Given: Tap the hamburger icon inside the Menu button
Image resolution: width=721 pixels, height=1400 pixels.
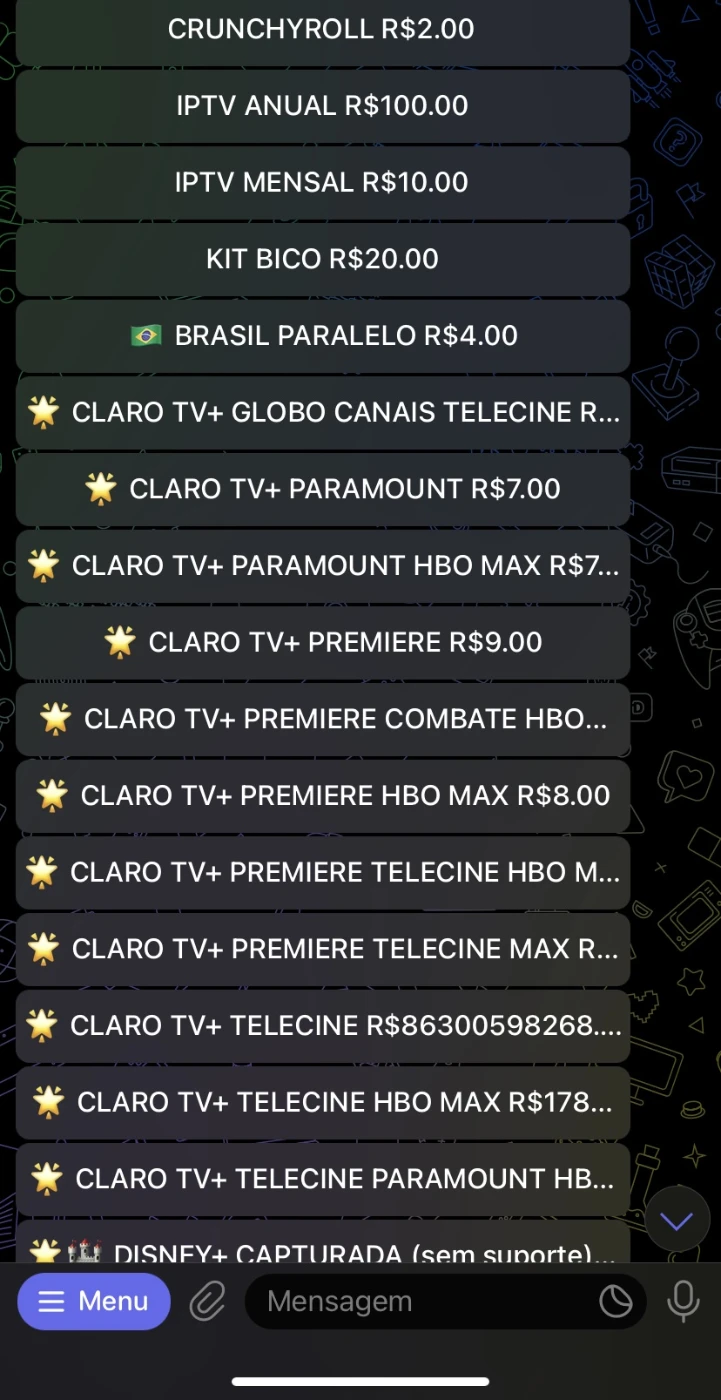Looking at the screenshot, I should tap(51, 1301).
